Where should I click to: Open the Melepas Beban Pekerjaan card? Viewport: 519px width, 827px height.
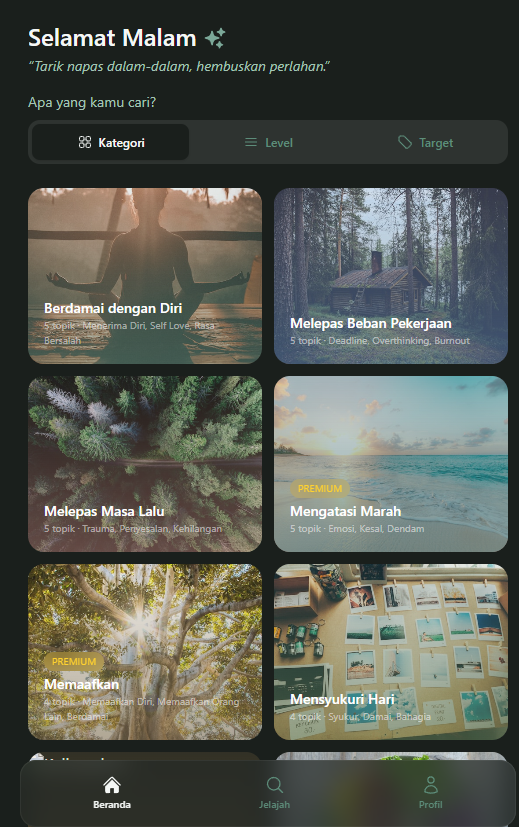[391, 276]
